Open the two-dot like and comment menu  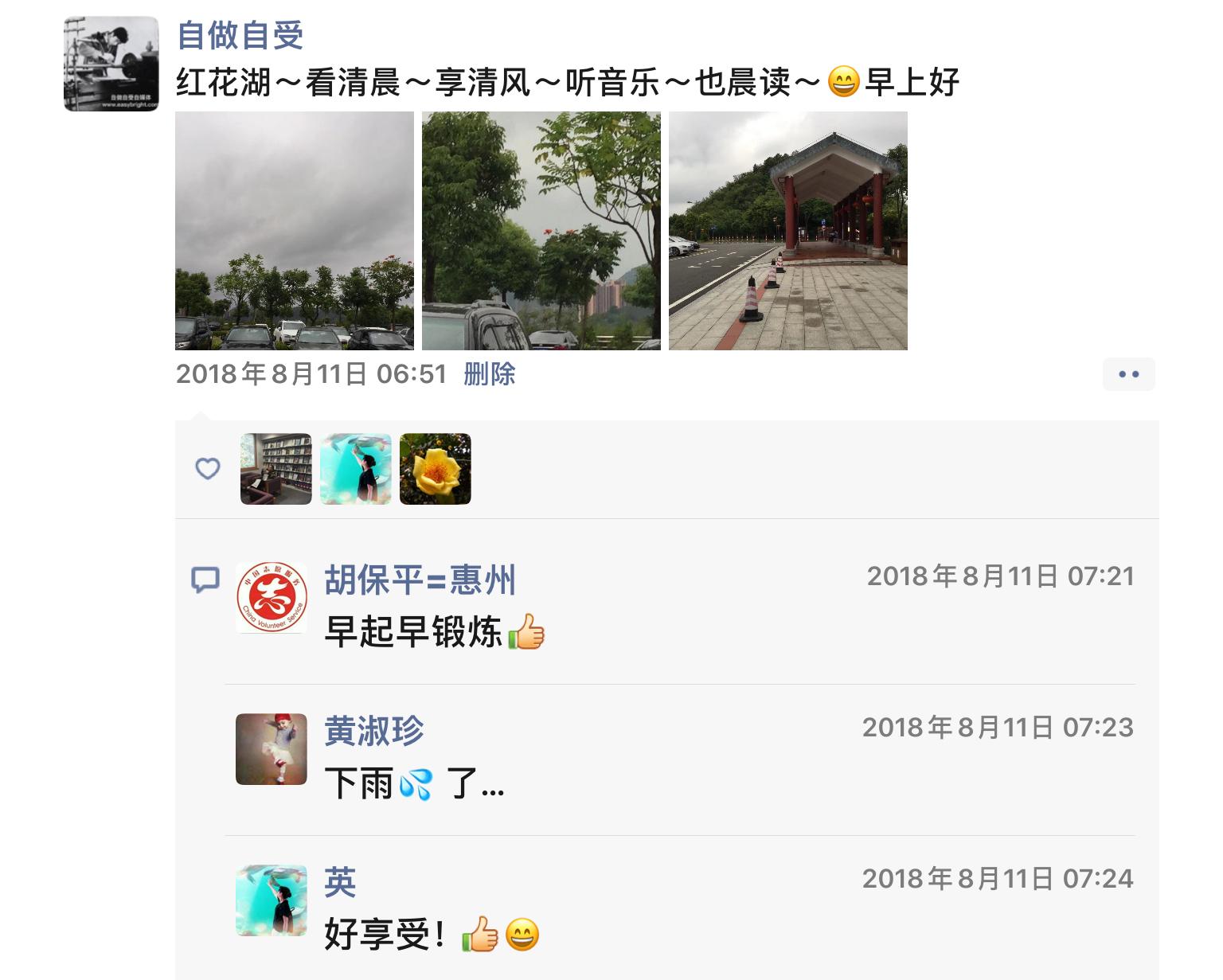1128,374
